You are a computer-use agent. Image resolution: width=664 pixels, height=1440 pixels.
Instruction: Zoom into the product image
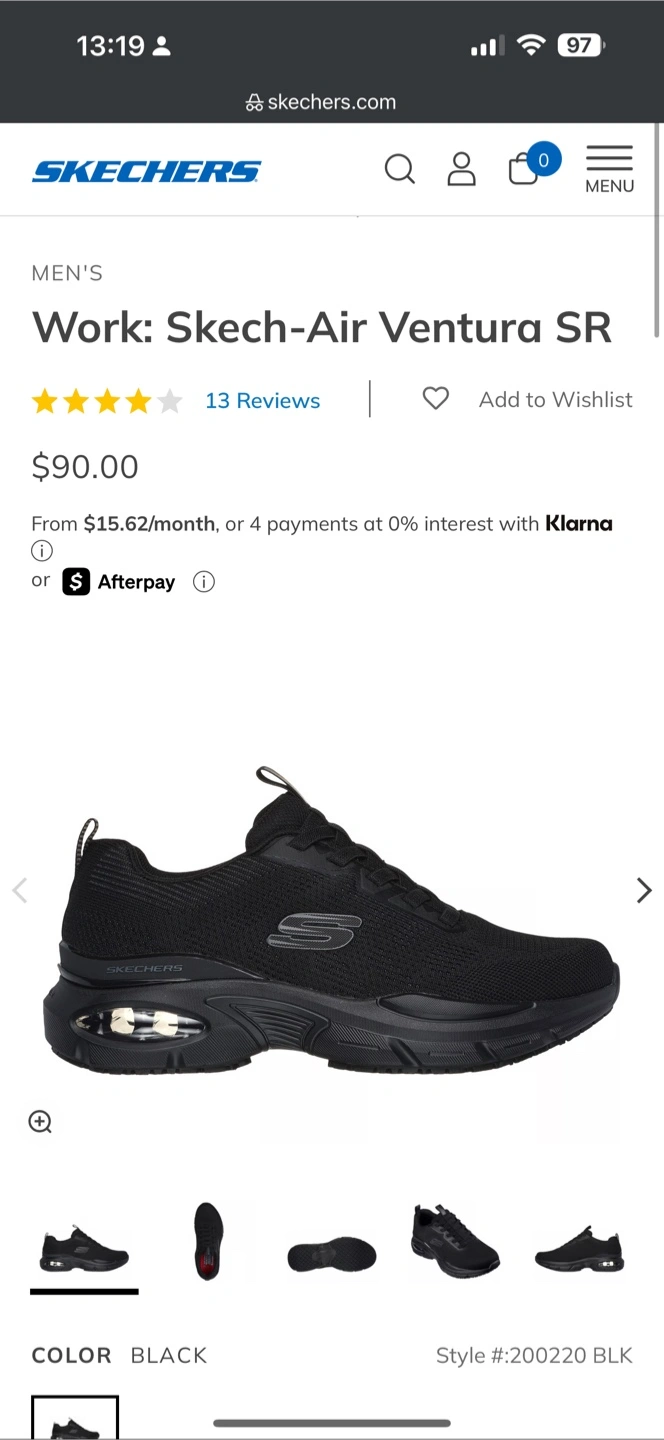pyautogui.click(x=40, y=1122)
